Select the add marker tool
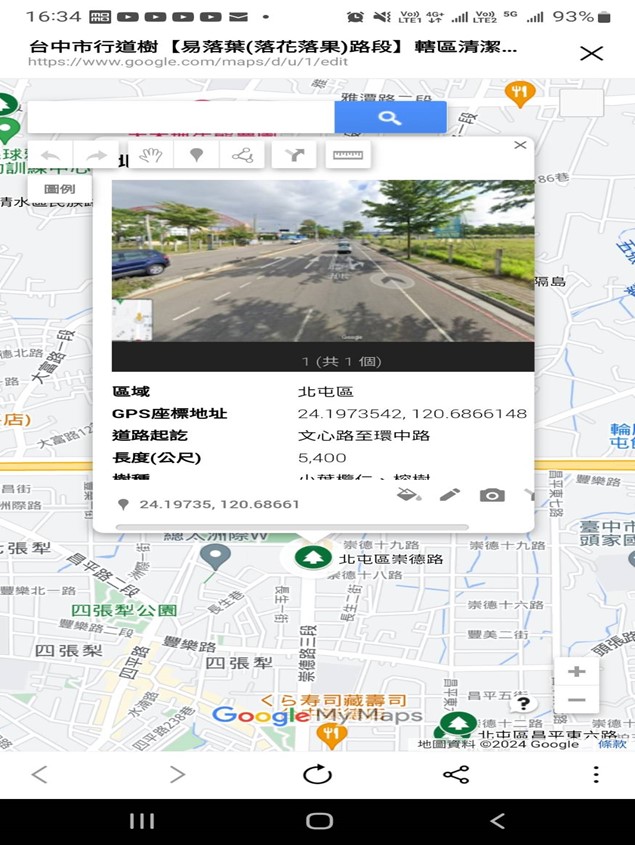The image size is (635, 845). tap(197, 155)
